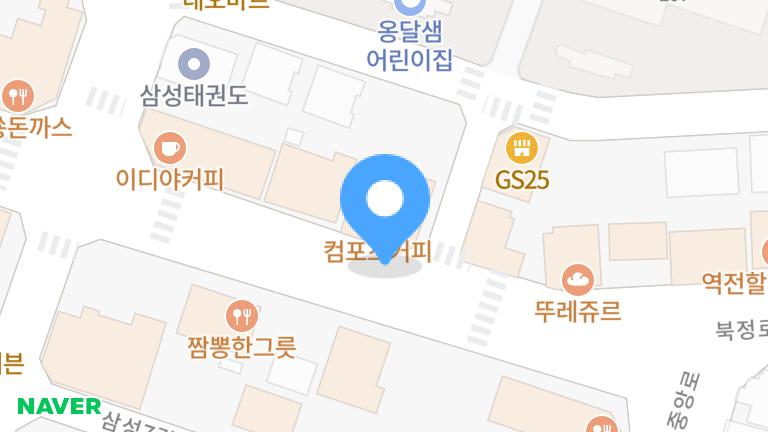The width and height of the screenshot is (768, 432).
Task: Select the GS25 convenience store marker
Action: click(522, 149)
